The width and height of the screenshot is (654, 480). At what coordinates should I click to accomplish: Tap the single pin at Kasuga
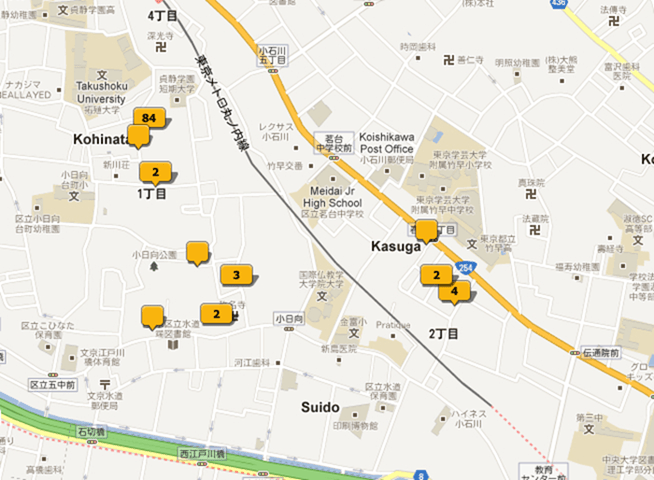click(428, 231)
